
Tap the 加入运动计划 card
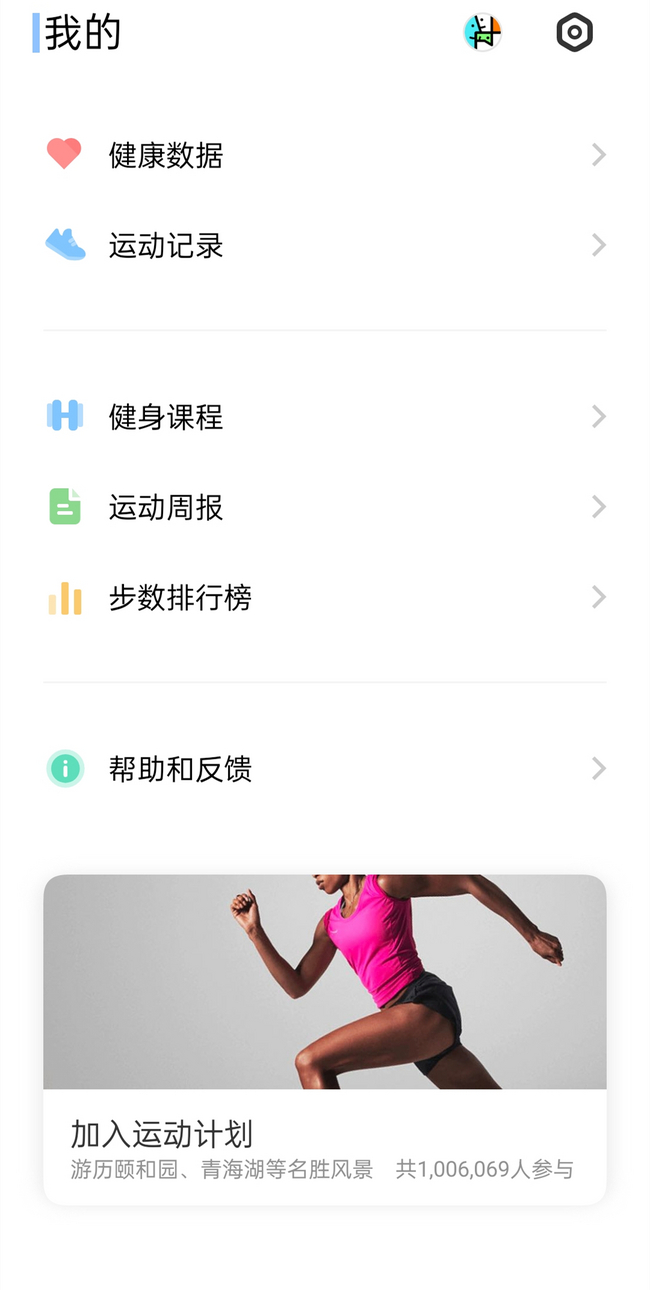[325, 1040]
